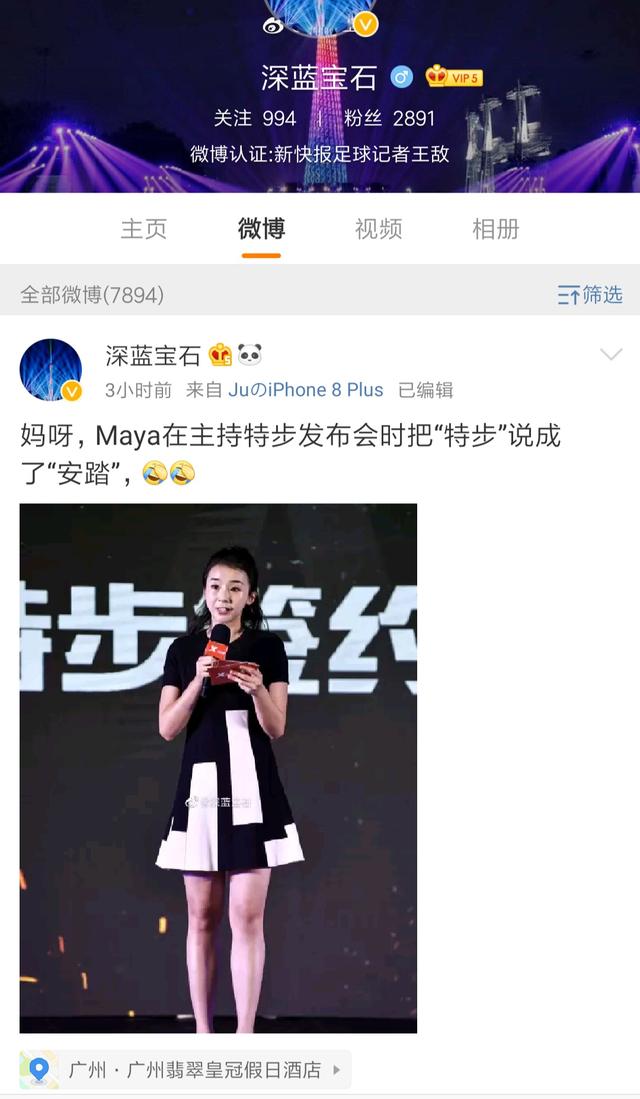This screenshot has height=1099, width=640.
Task: Open the 视频 tab
Action: [378, 229]
